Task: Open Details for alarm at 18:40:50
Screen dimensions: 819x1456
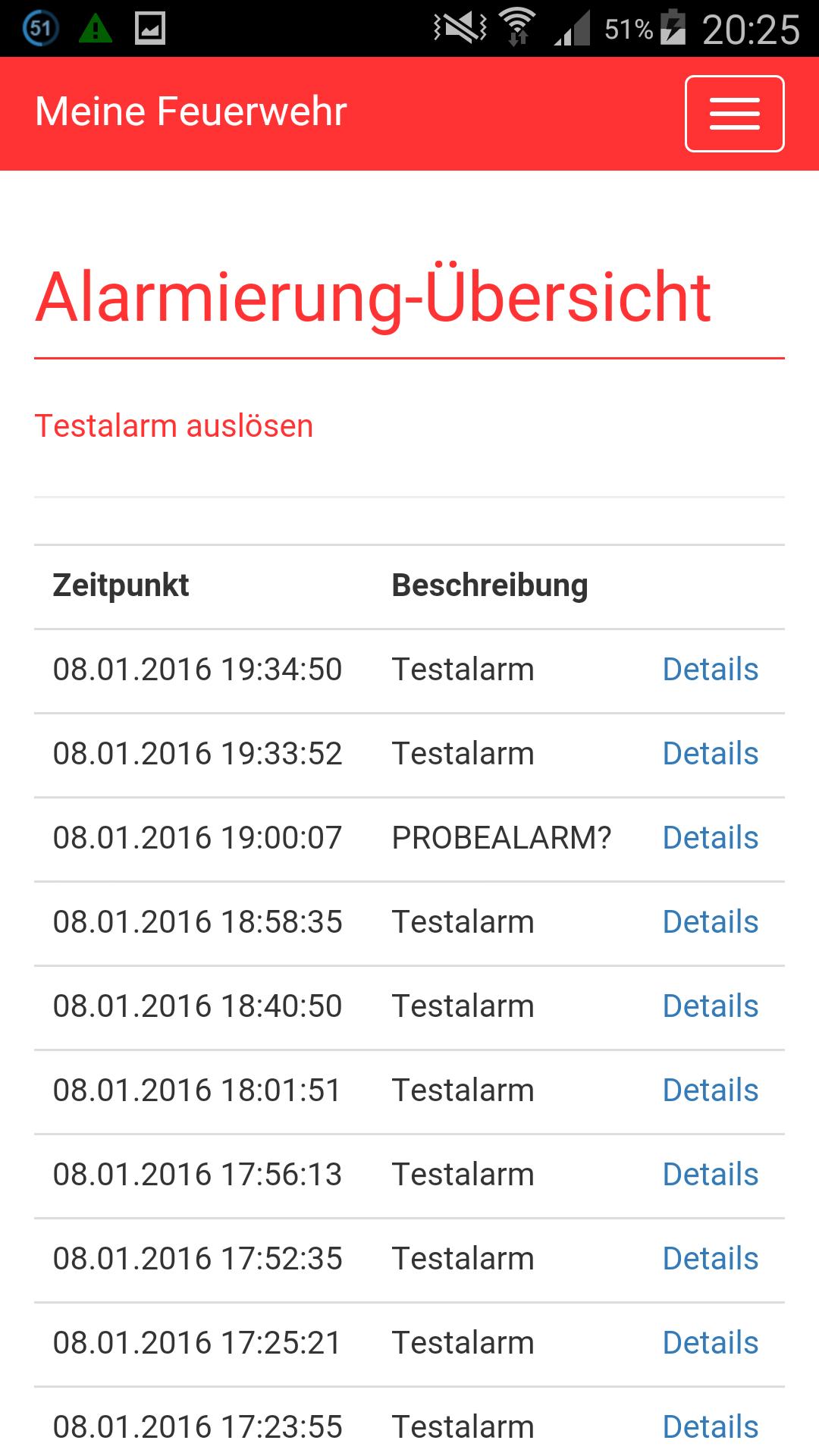Action: point(710,1006)
